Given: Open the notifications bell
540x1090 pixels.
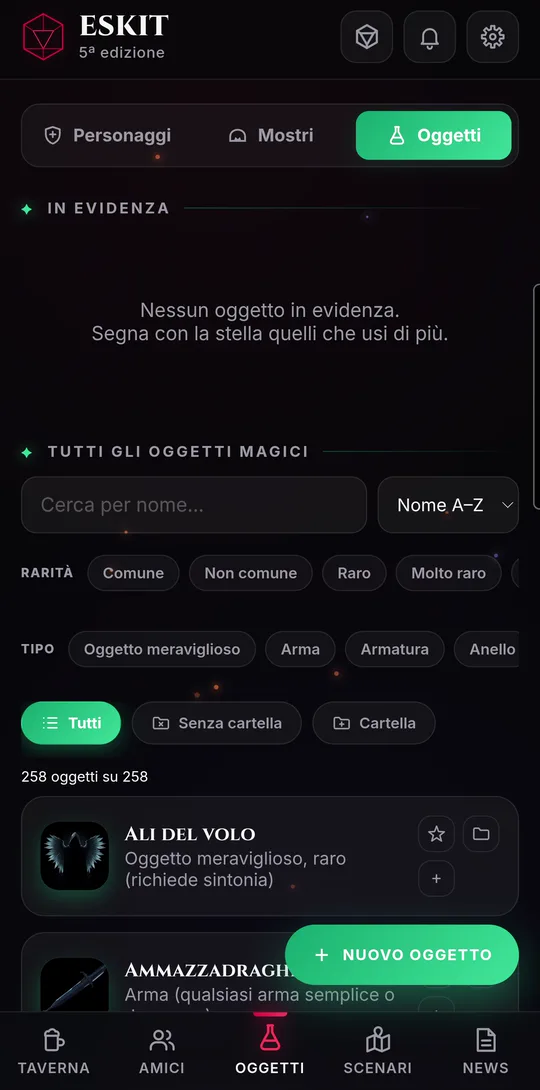Looking at the screenshot, I should coord(429,37).
